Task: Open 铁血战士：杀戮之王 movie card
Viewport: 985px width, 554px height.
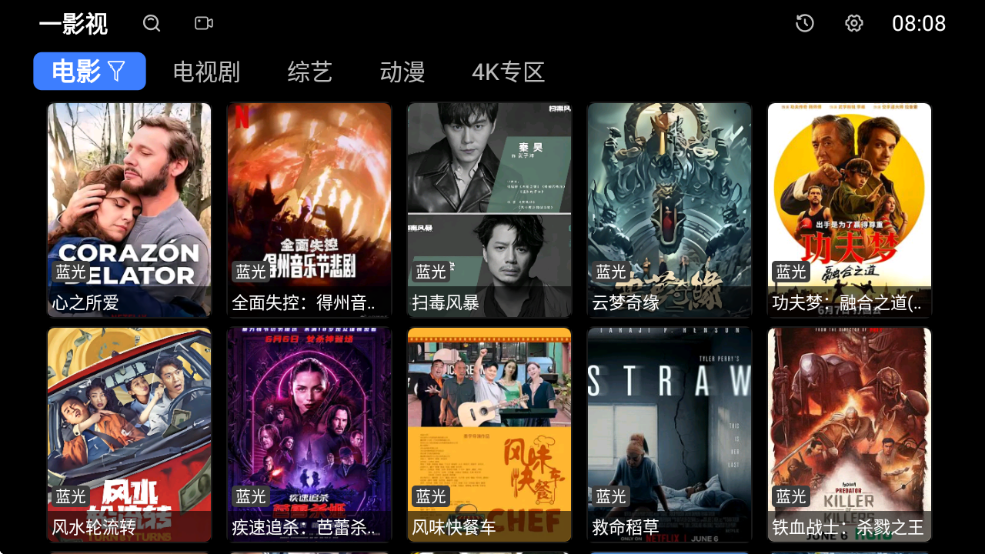Action: (x=849, y=435)
